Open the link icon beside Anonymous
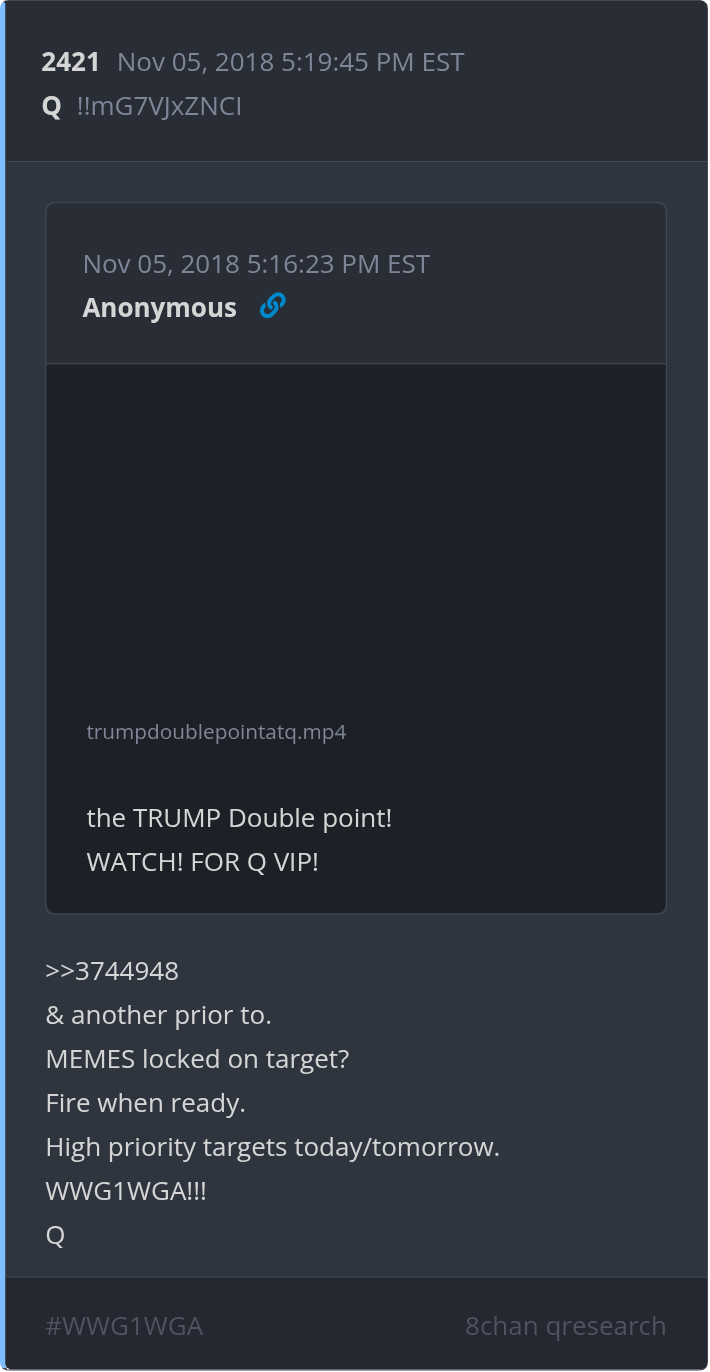The image size is (710, 1372). 272,306
